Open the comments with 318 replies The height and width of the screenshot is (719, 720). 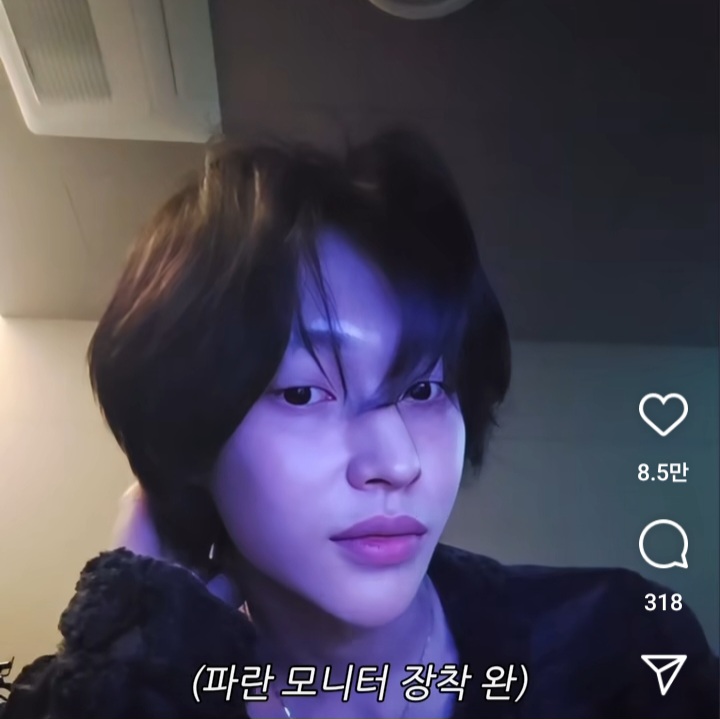tap(663, 546)
